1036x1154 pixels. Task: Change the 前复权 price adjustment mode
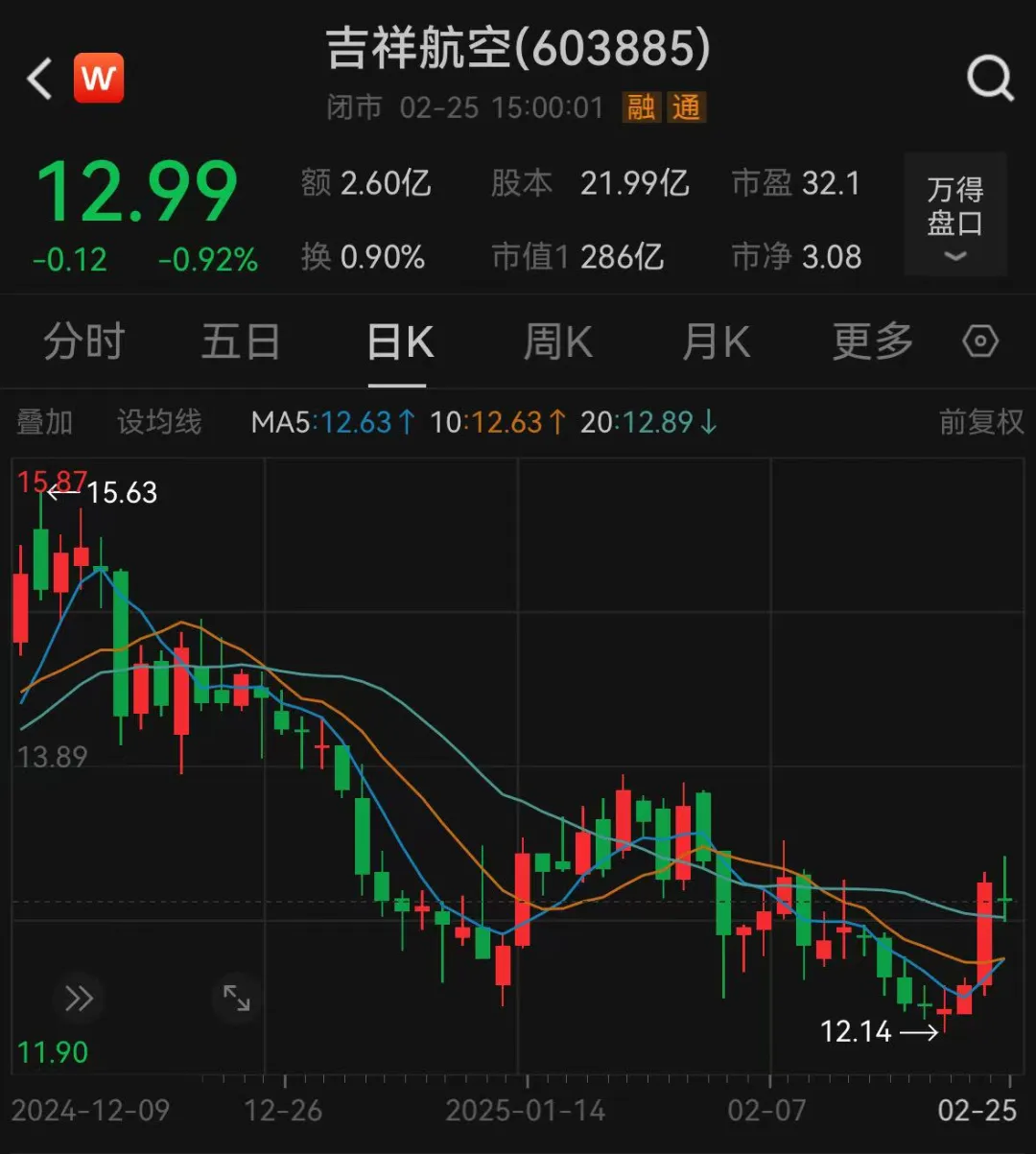[x=980, y=422]
